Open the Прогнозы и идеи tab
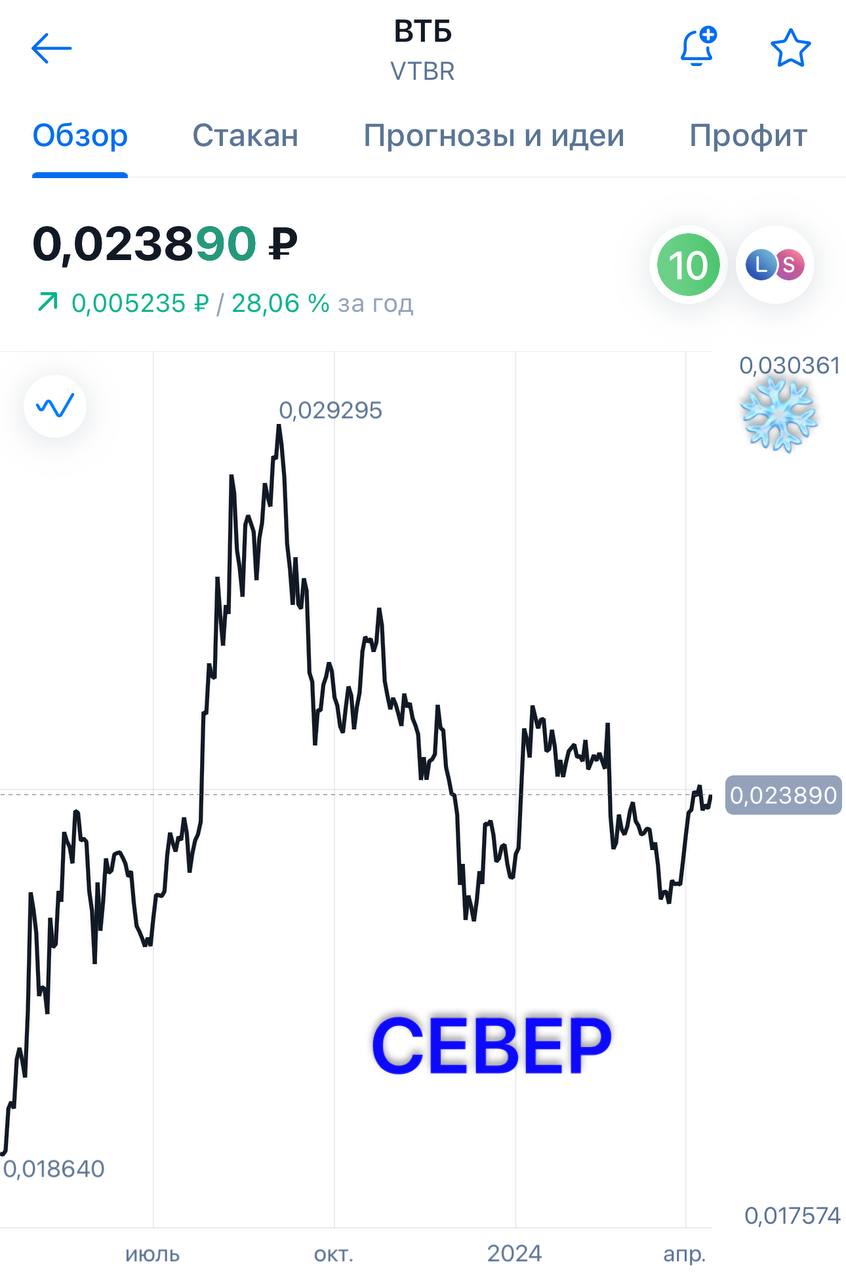This screenshot has width=846, height=1280. [494, 136]
